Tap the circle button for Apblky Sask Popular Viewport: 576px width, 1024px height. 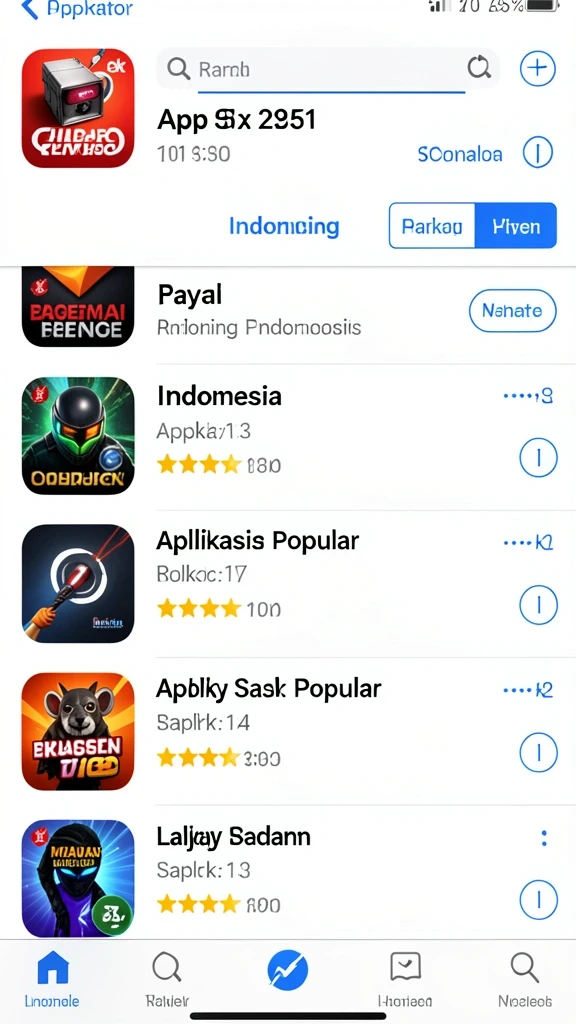538,752
